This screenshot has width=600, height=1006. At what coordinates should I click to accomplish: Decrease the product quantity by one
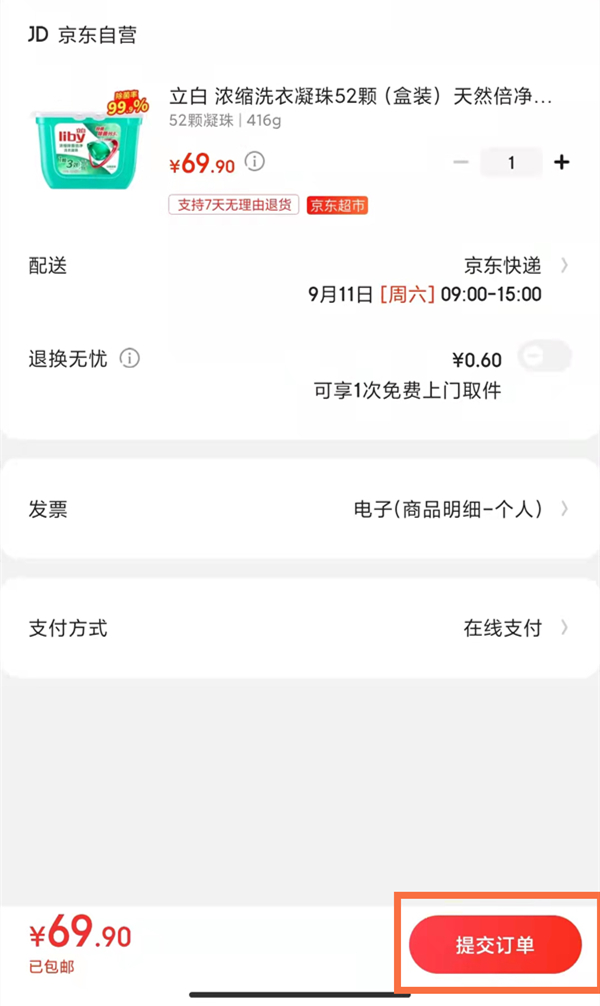pyautogui.click(x=461, y=162)
